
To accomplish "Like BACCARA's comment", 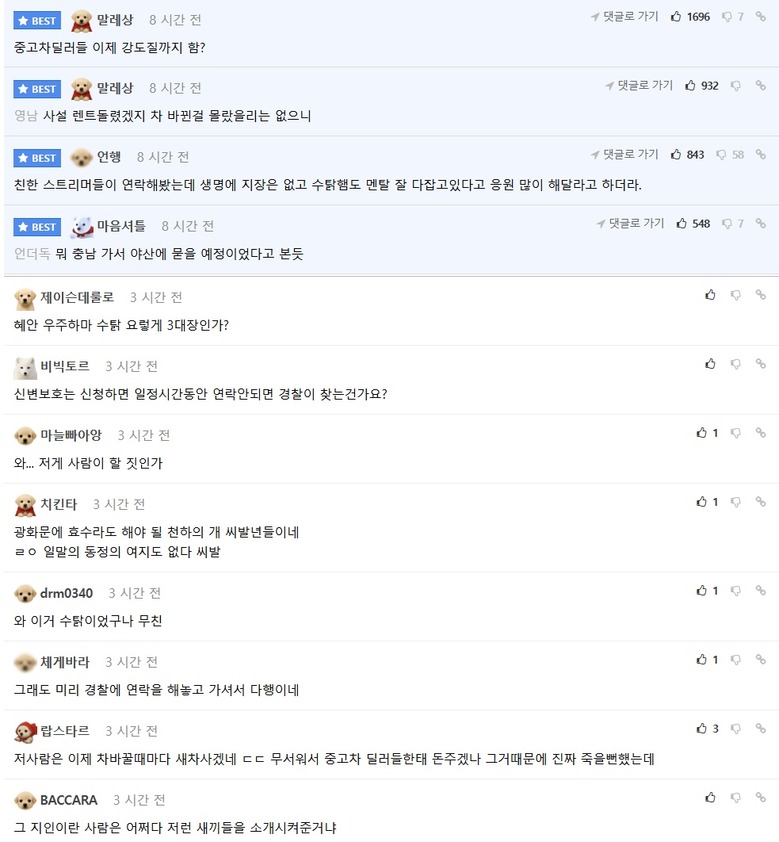I will coord(710,798).
